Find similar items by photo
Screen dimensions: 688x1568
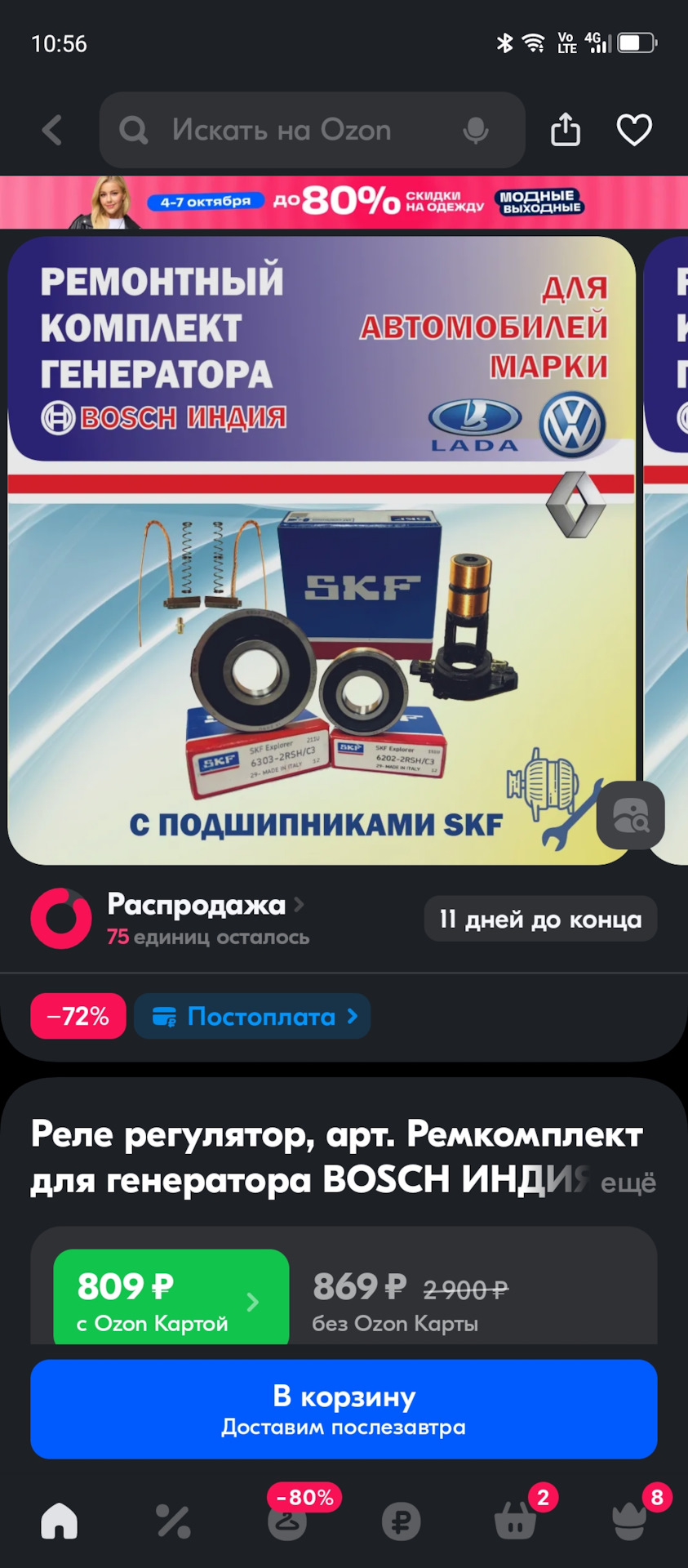[x=630, y=815]
